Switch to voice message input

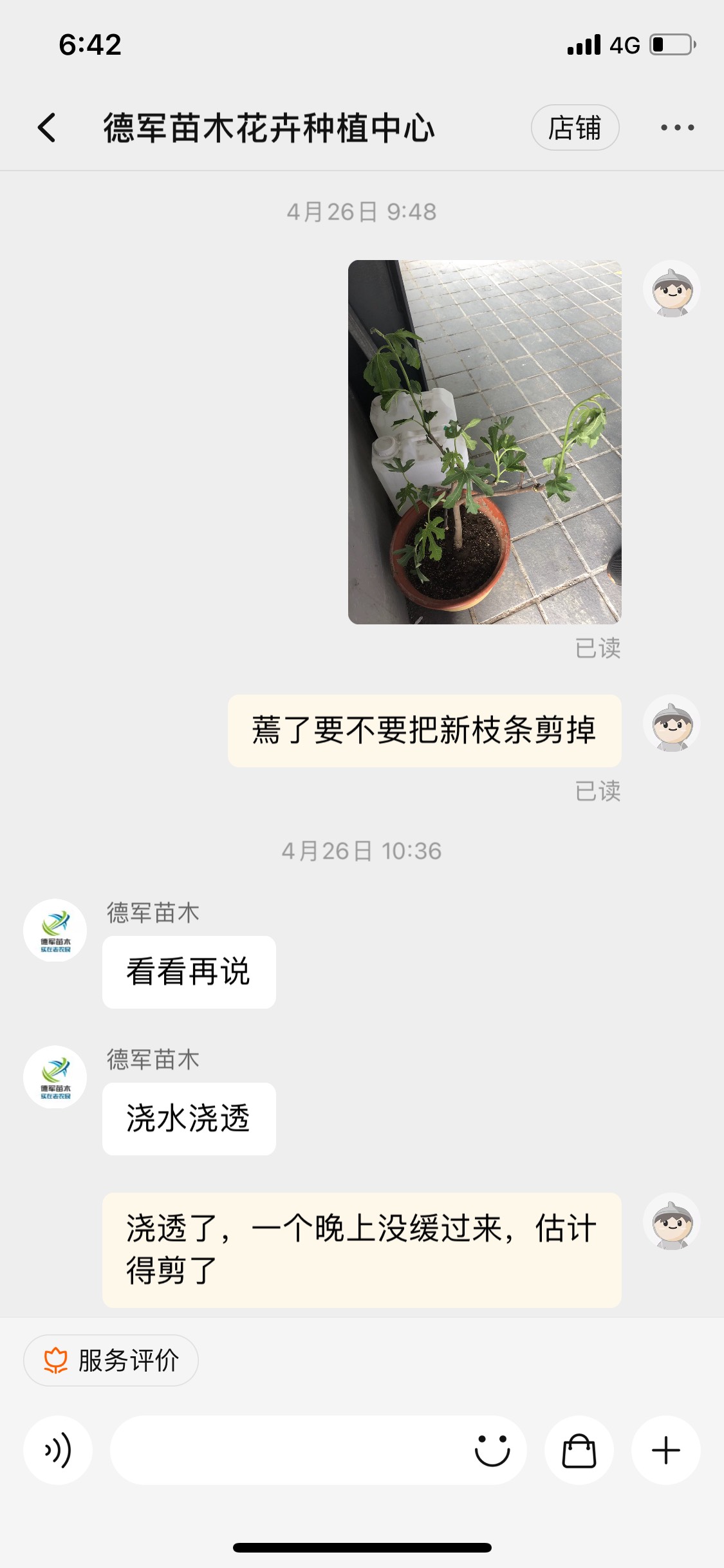(x=58, y=1451)
